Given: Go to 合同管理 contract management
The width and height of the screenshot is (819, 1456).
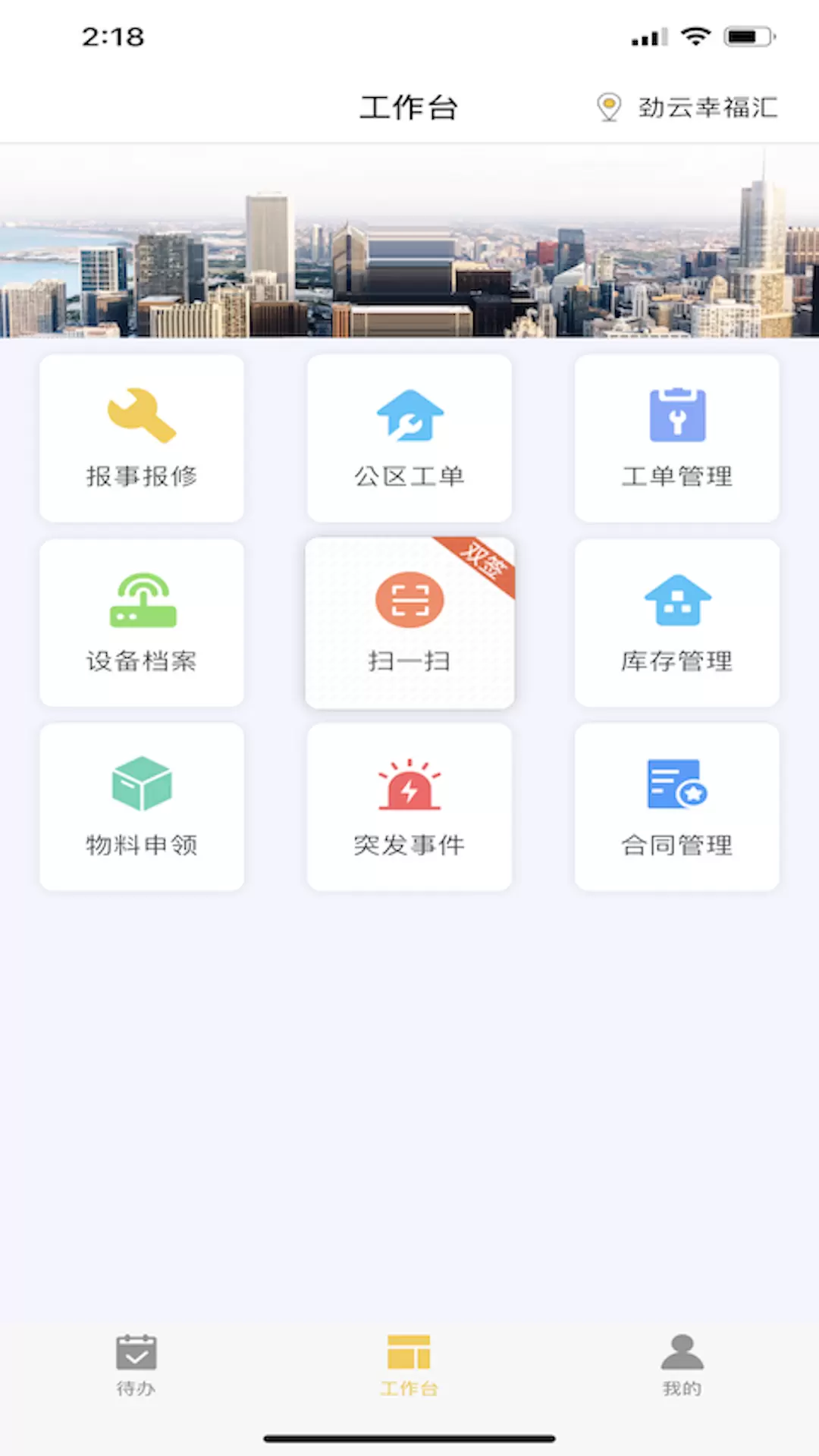Looking at the screenshot, I should point(677,807).
